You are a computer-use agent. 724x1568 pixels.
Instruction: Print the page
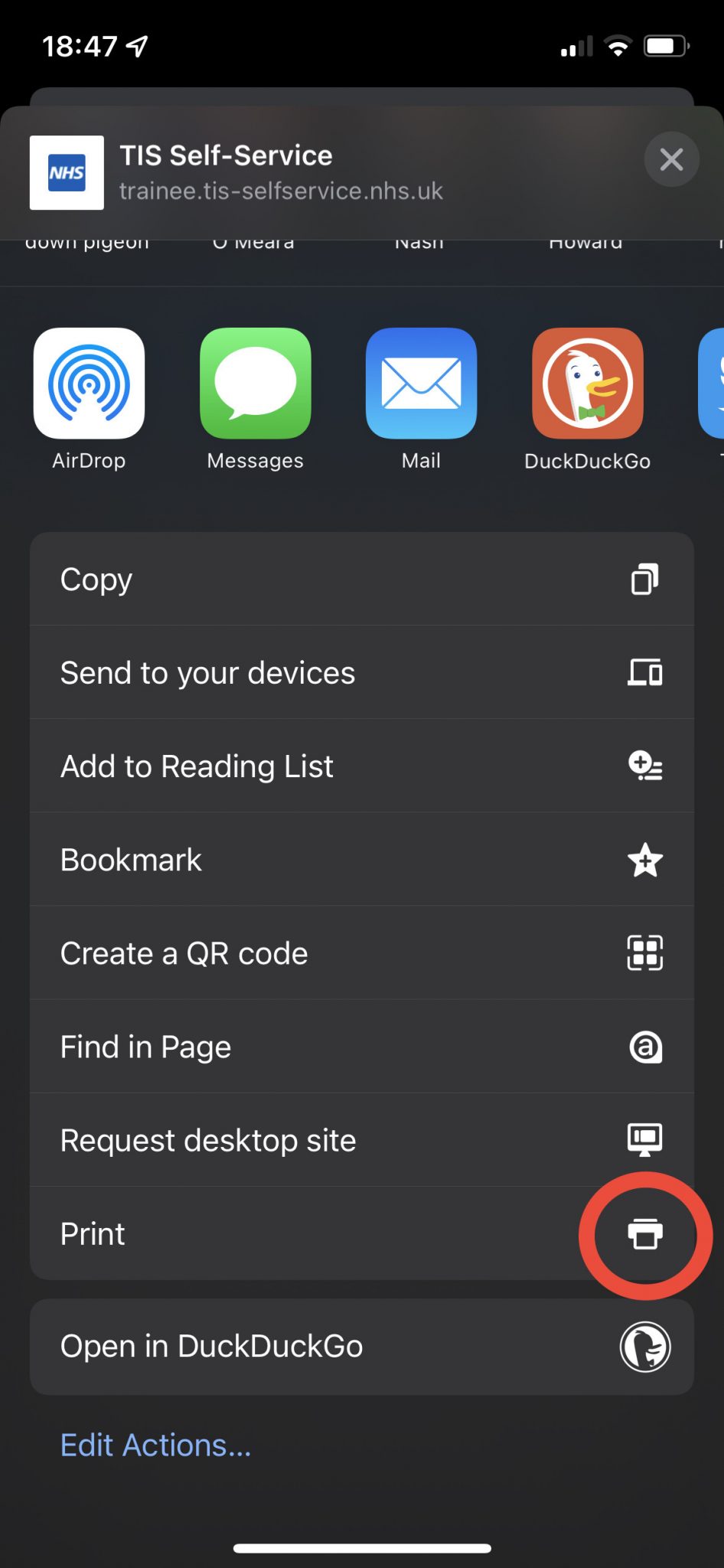(361, 1233)
